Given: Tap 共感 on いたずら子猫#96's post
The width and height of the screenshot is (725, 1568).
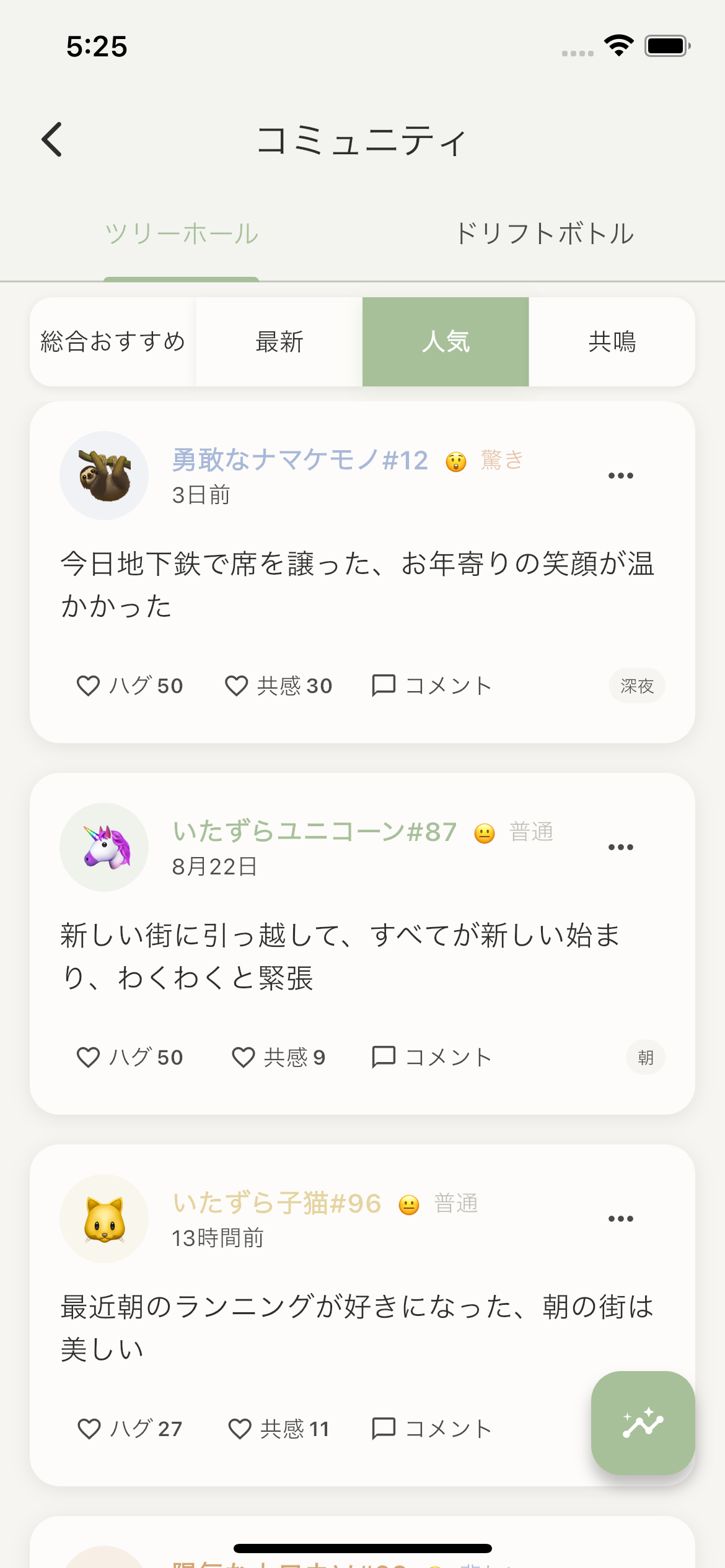Looking at the screenshot, I should coord(278,1429).
